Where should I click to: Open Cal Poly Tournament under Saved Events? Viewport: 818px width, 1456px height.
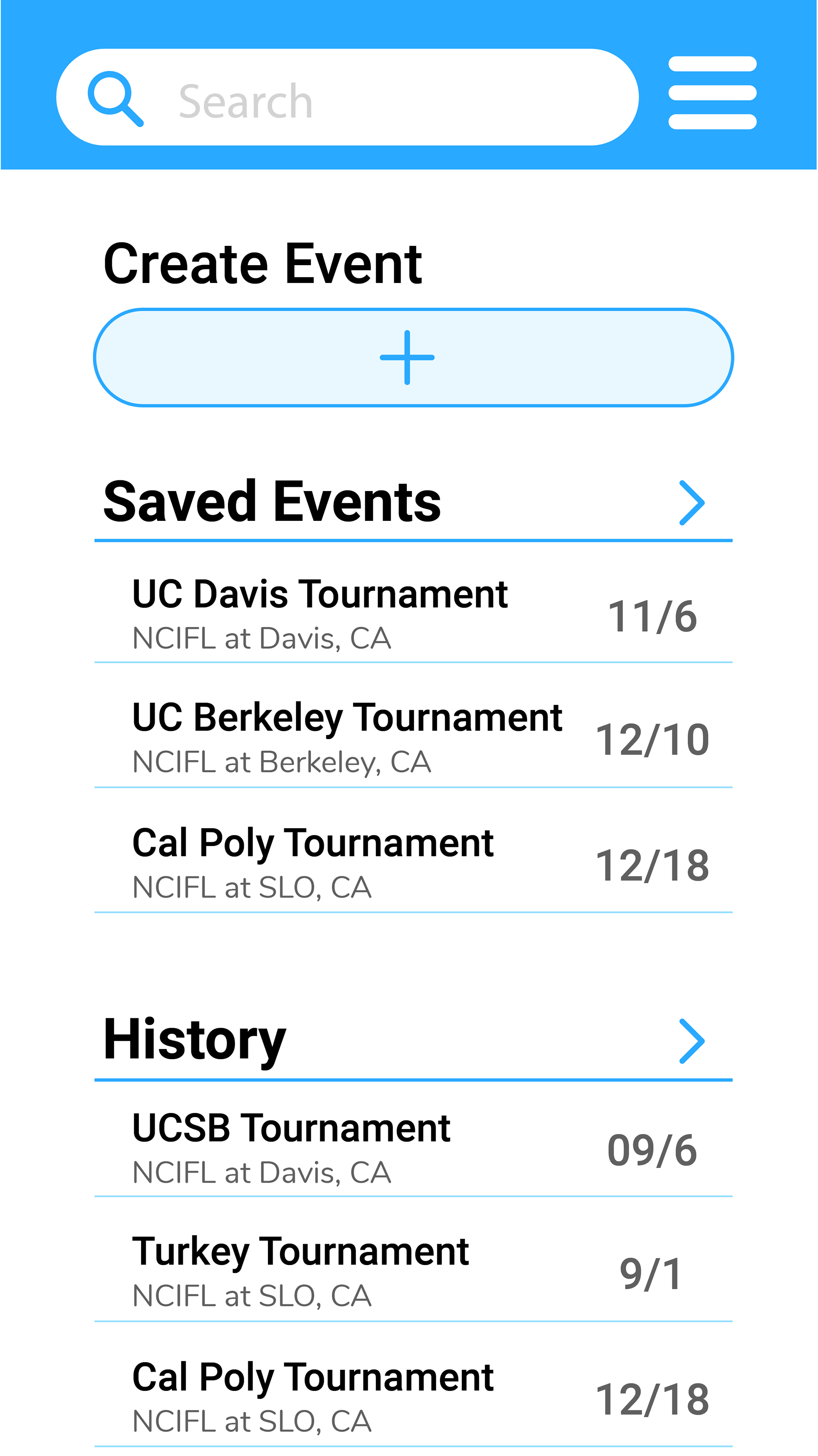click(x=413, y=863)
